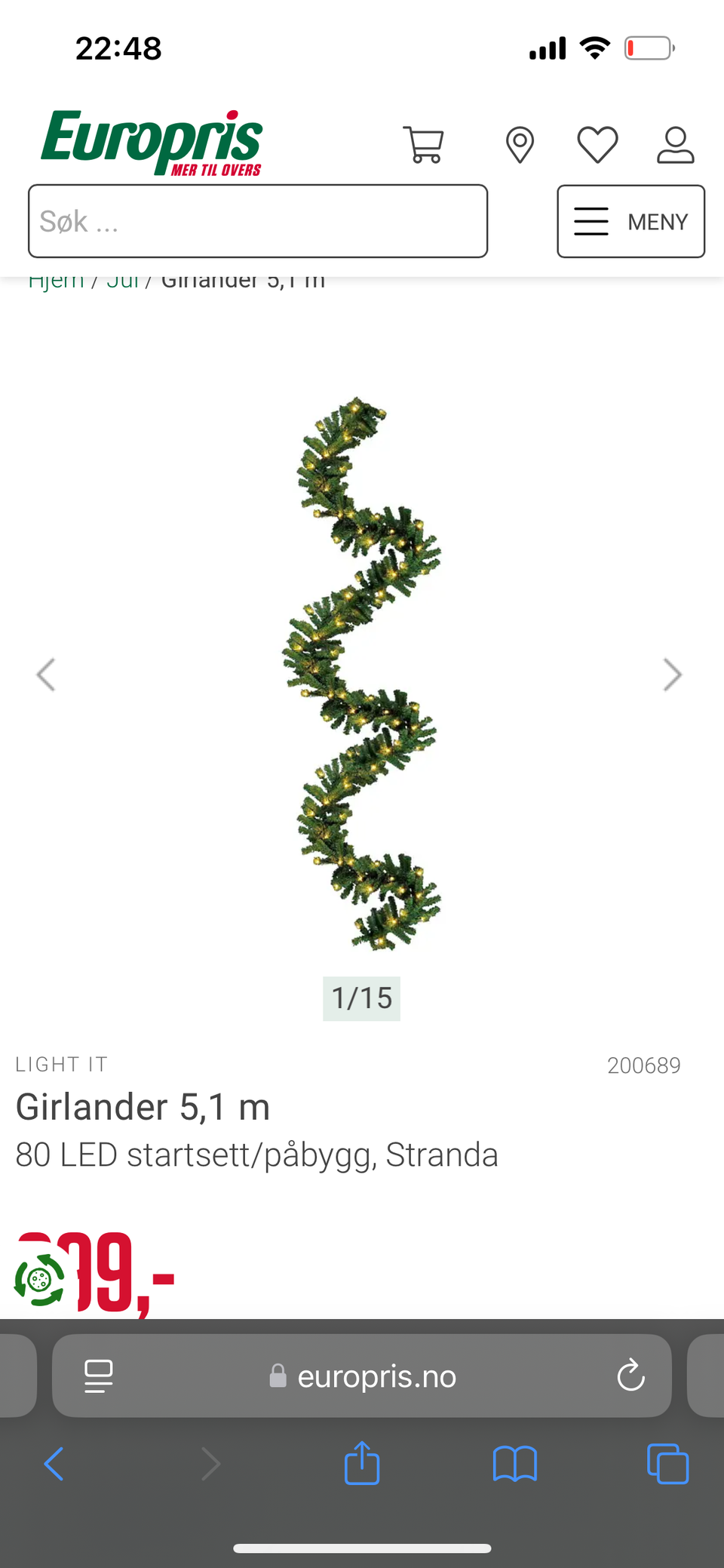This screenshot has width=724, height=1568.
Task: Open the Jul category link
Action: tap(124, 280)
